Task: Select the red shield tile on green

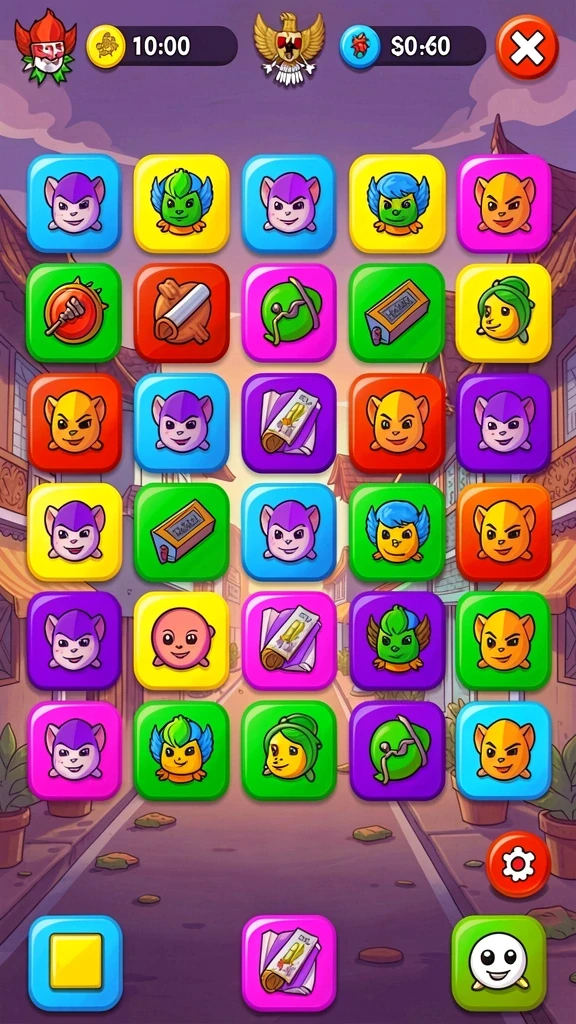Action: [x=74, y=313]
